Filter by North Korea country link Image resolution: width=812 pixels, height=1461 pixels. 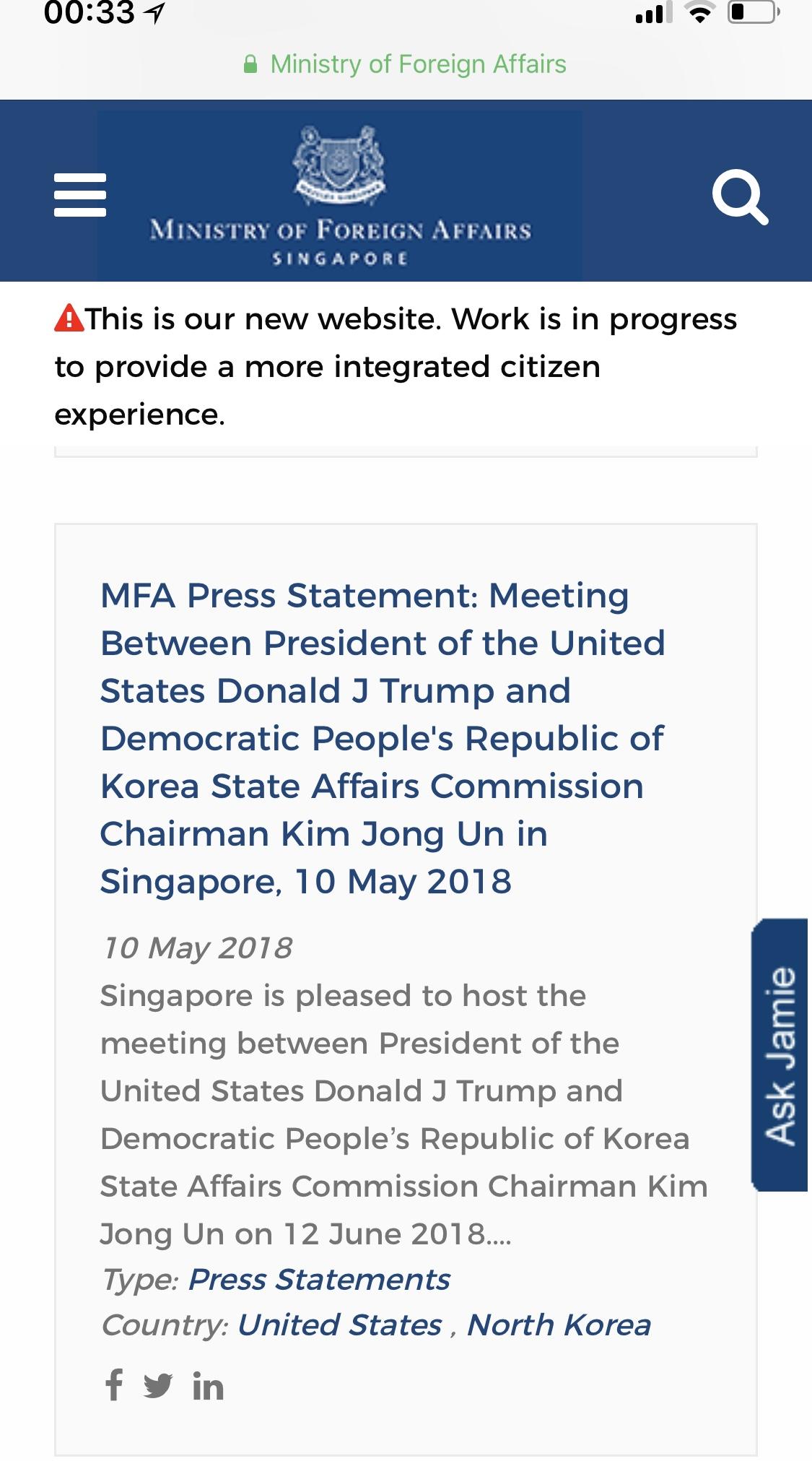559,1325
